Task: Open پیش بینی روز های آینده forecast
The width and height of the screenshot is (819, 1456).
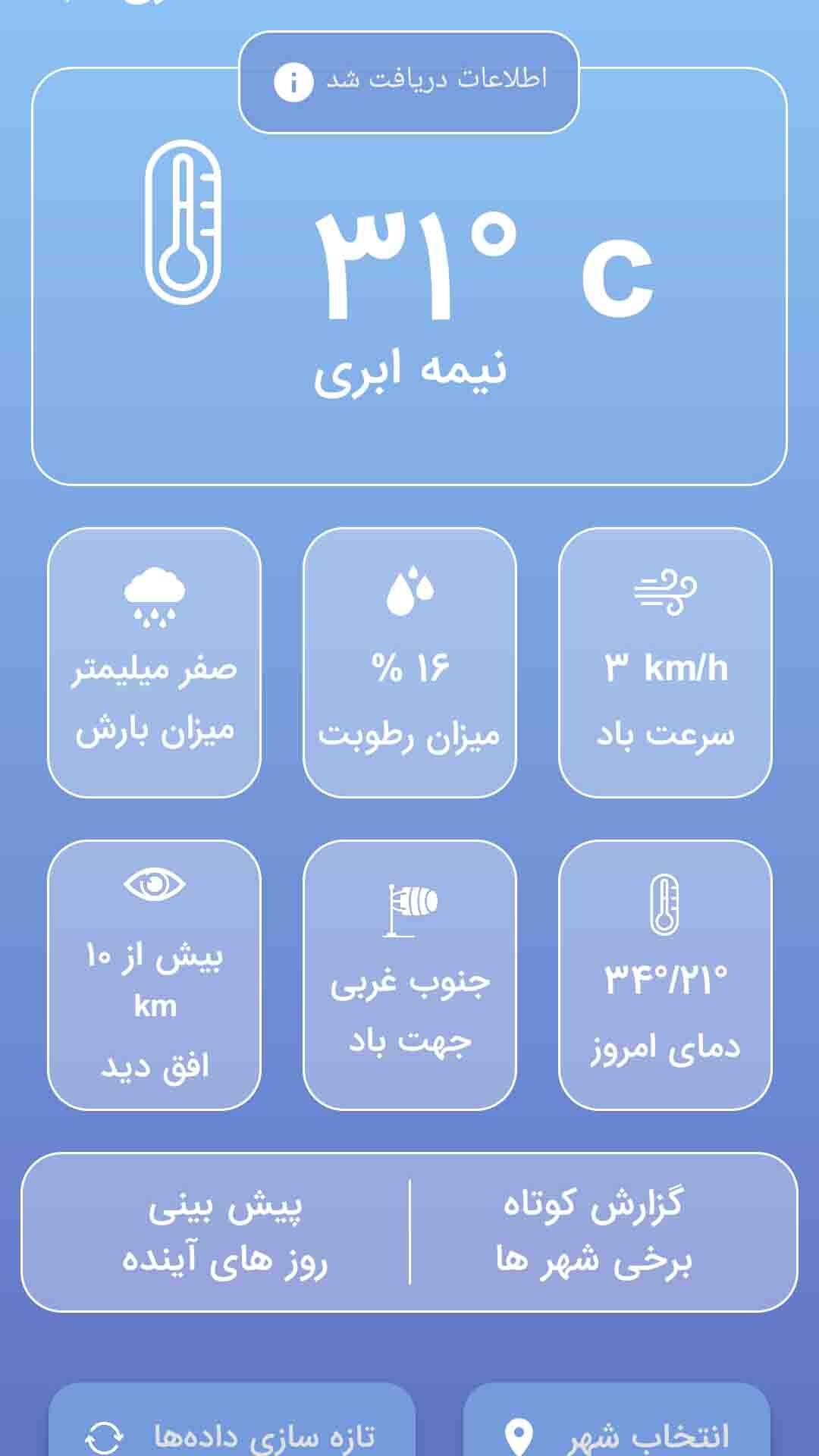Action: click(224, 1232)
